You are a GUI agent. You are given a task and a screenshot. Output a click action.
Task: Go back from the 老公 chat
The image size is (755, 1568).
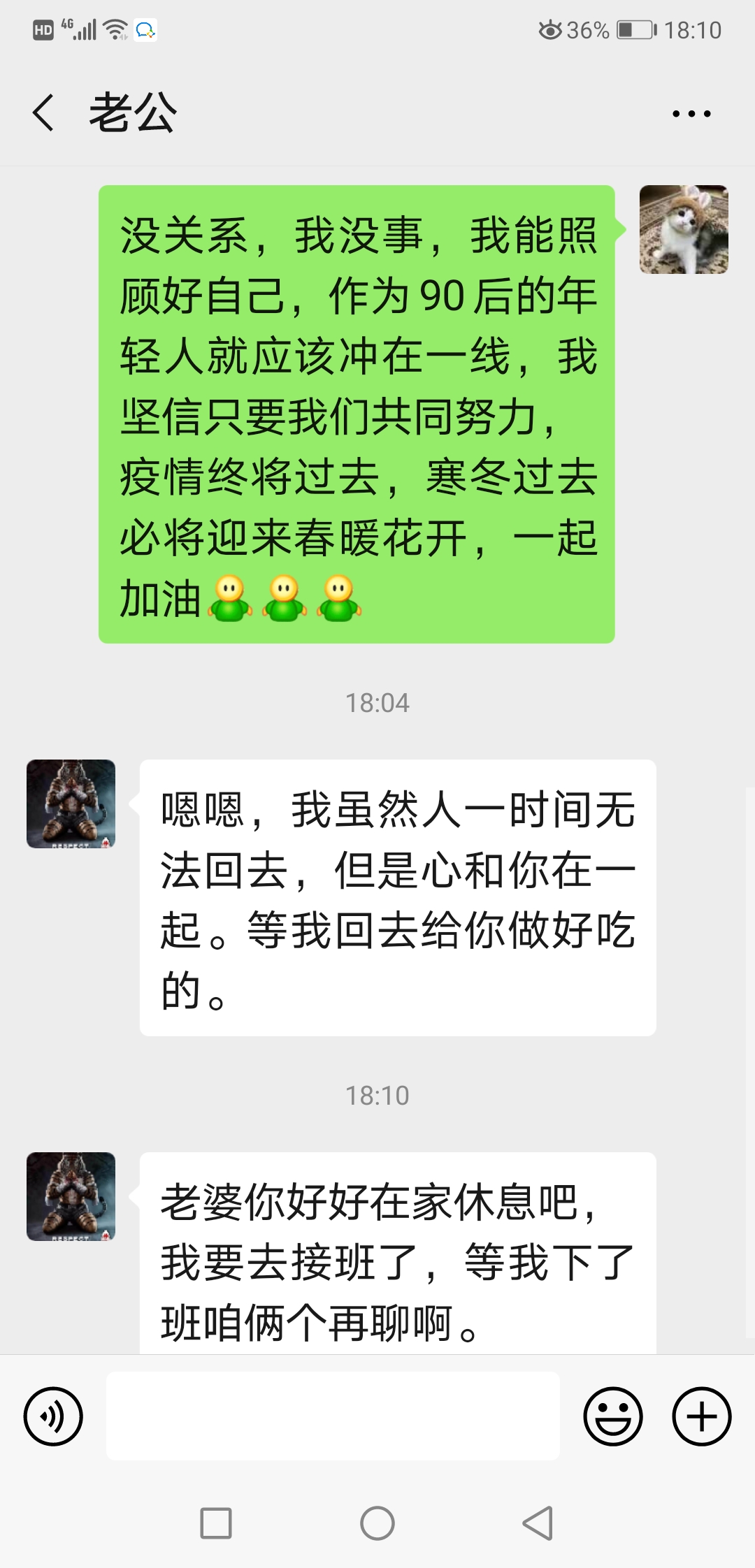(43, 112)
